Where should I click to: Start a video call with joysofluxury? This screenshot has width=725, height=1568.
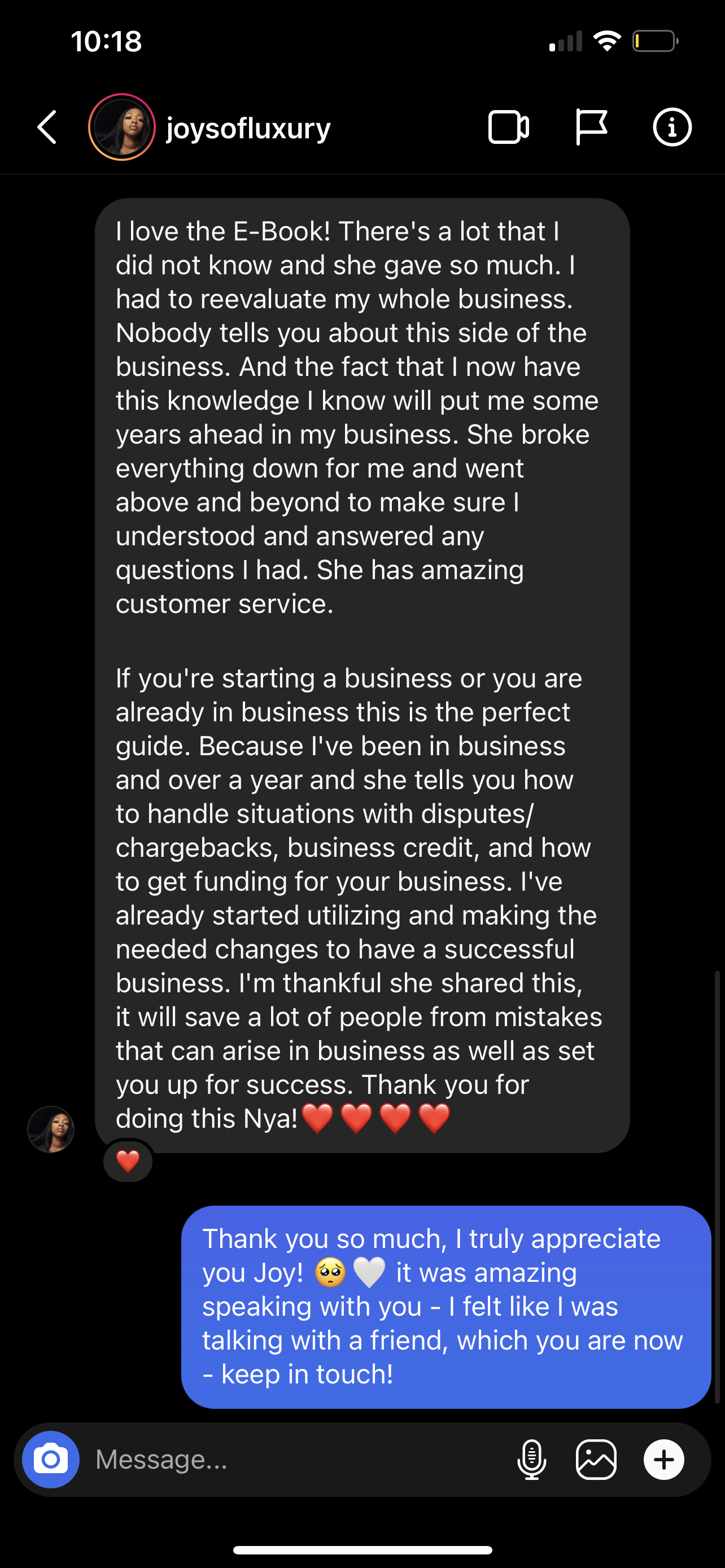tap(508, 127)
